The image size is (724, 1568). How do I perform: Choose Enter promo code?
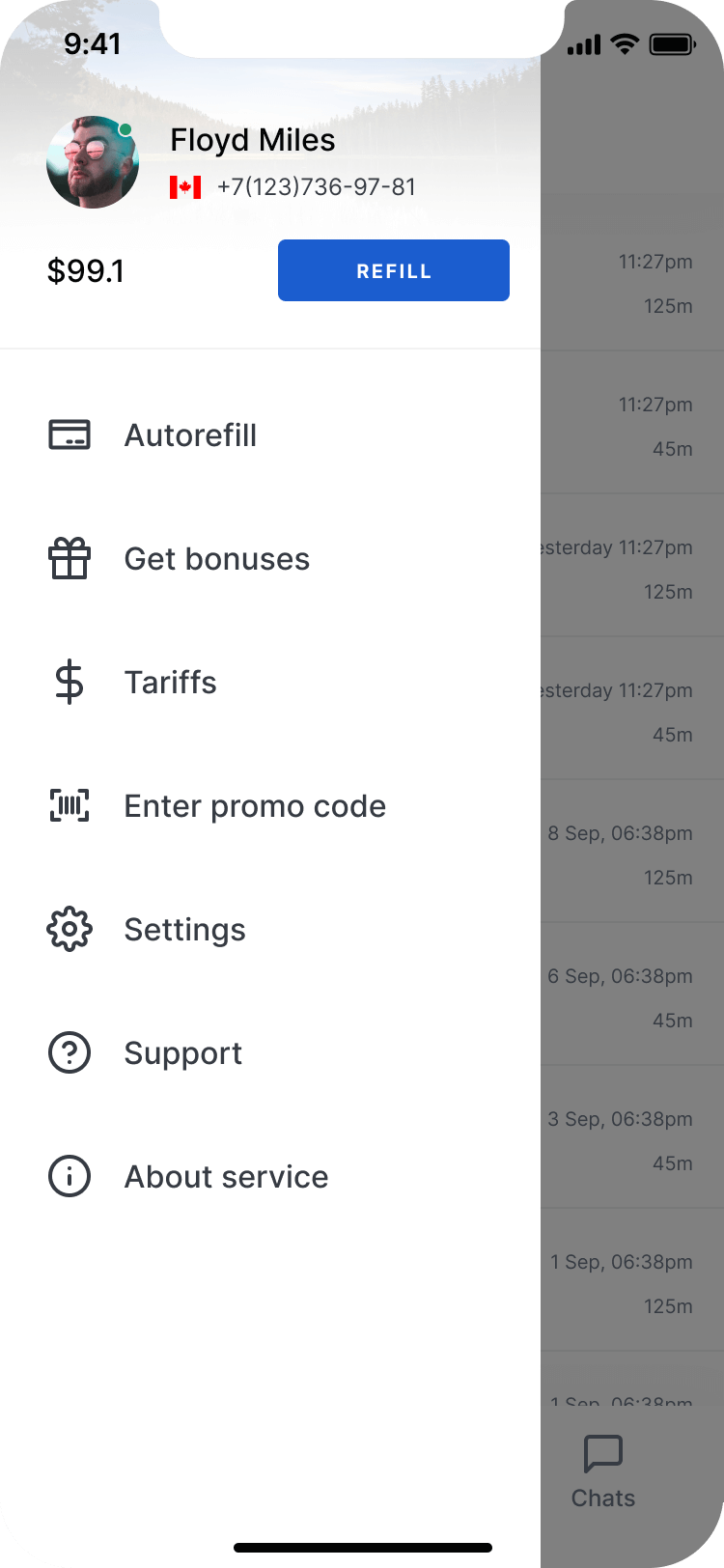[254, 806]
